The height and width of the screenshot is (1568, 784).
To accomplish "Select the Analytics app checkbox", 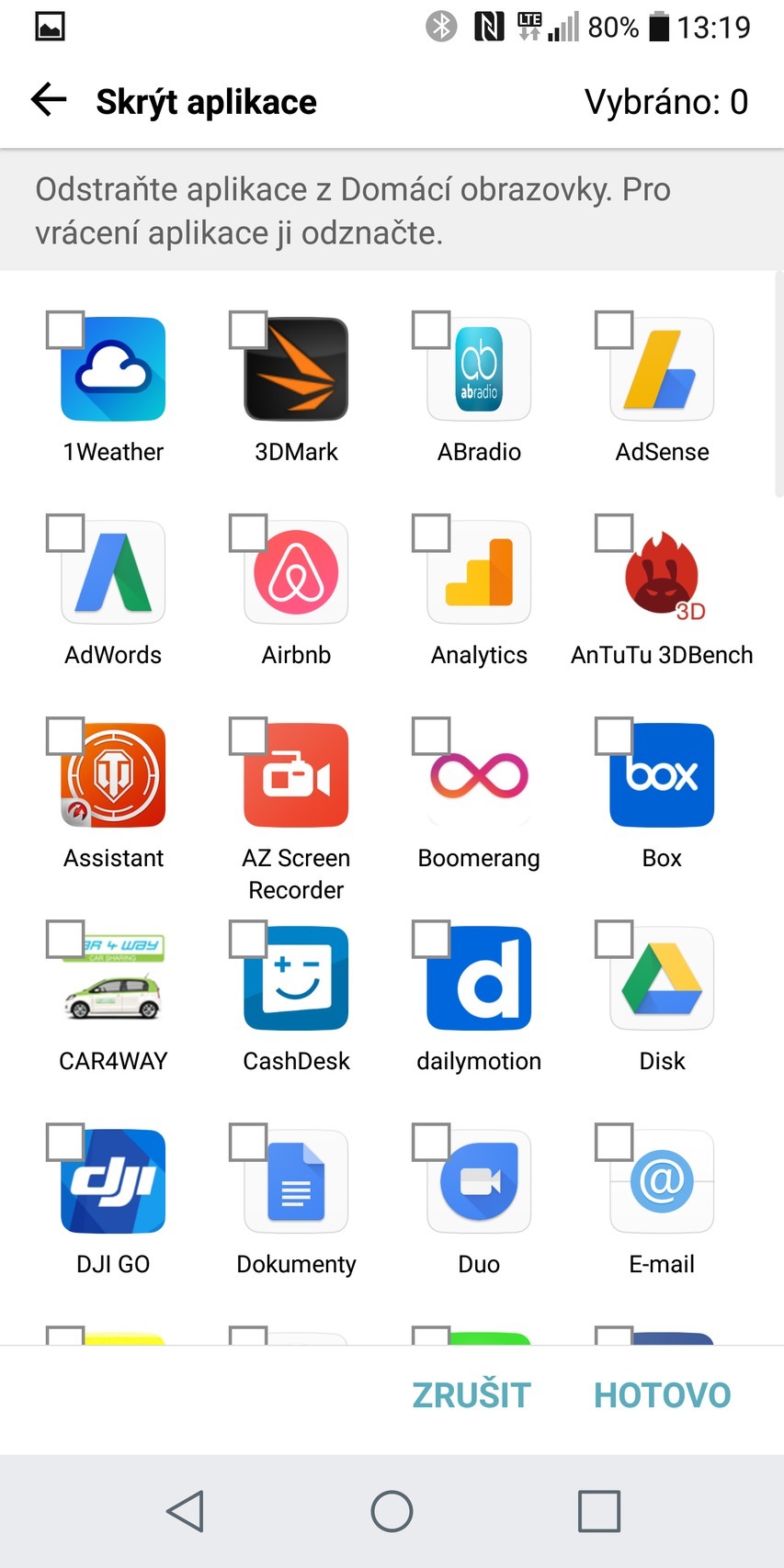I will pyautogui.click(x=431, y=534).
